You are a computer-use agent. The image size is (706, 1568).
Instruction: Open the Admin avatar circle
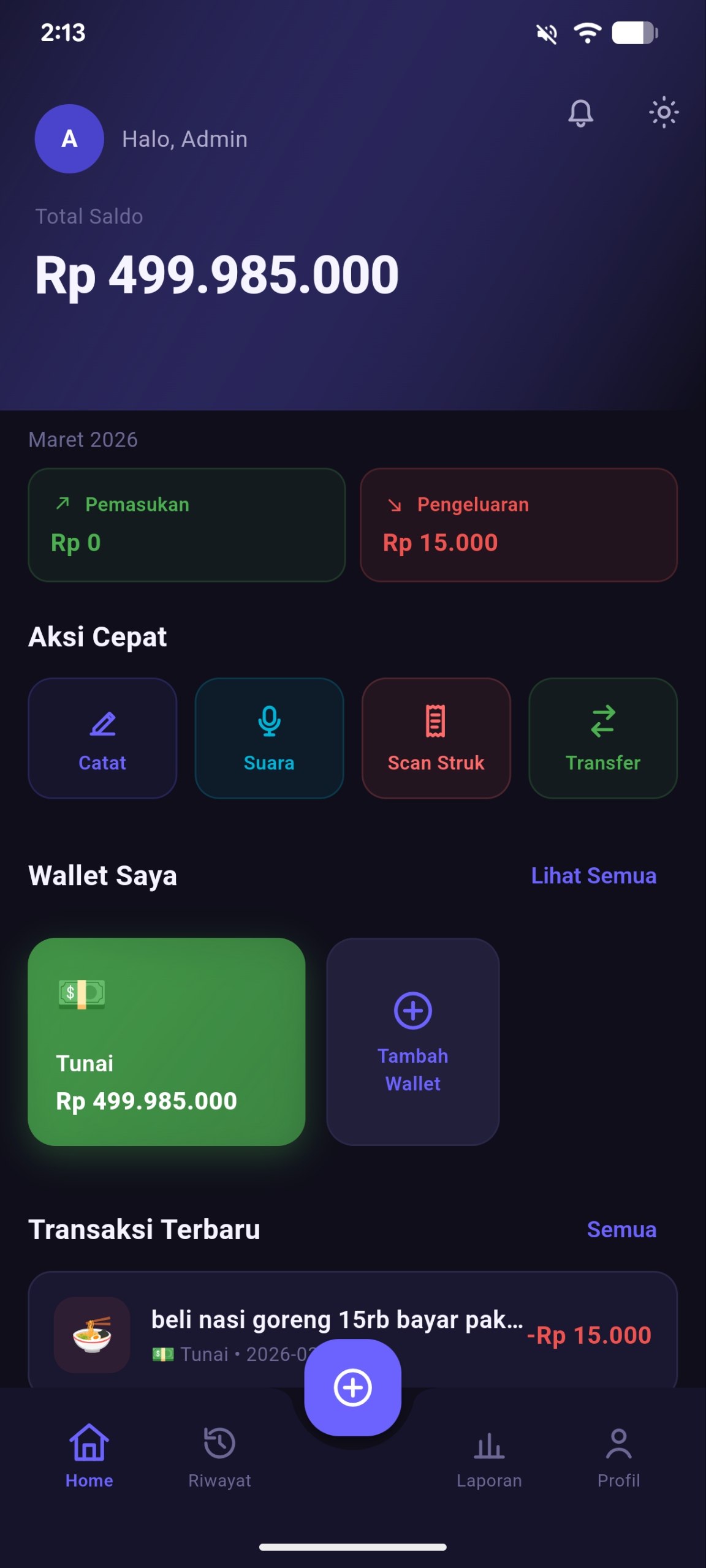click(x=69, y=138)
